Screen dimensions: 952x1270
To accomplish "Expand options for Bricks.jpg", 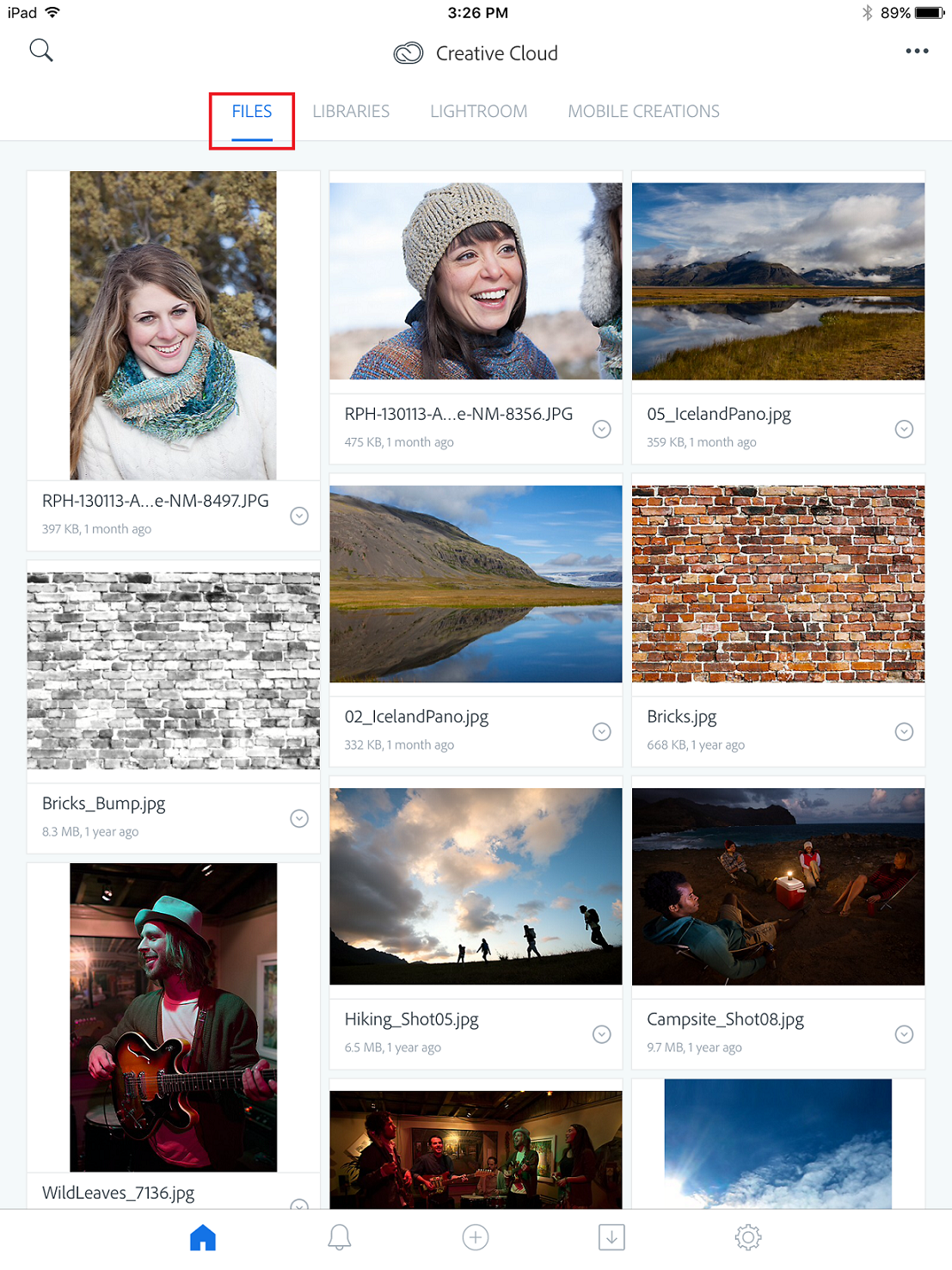I will click(904, 731).
